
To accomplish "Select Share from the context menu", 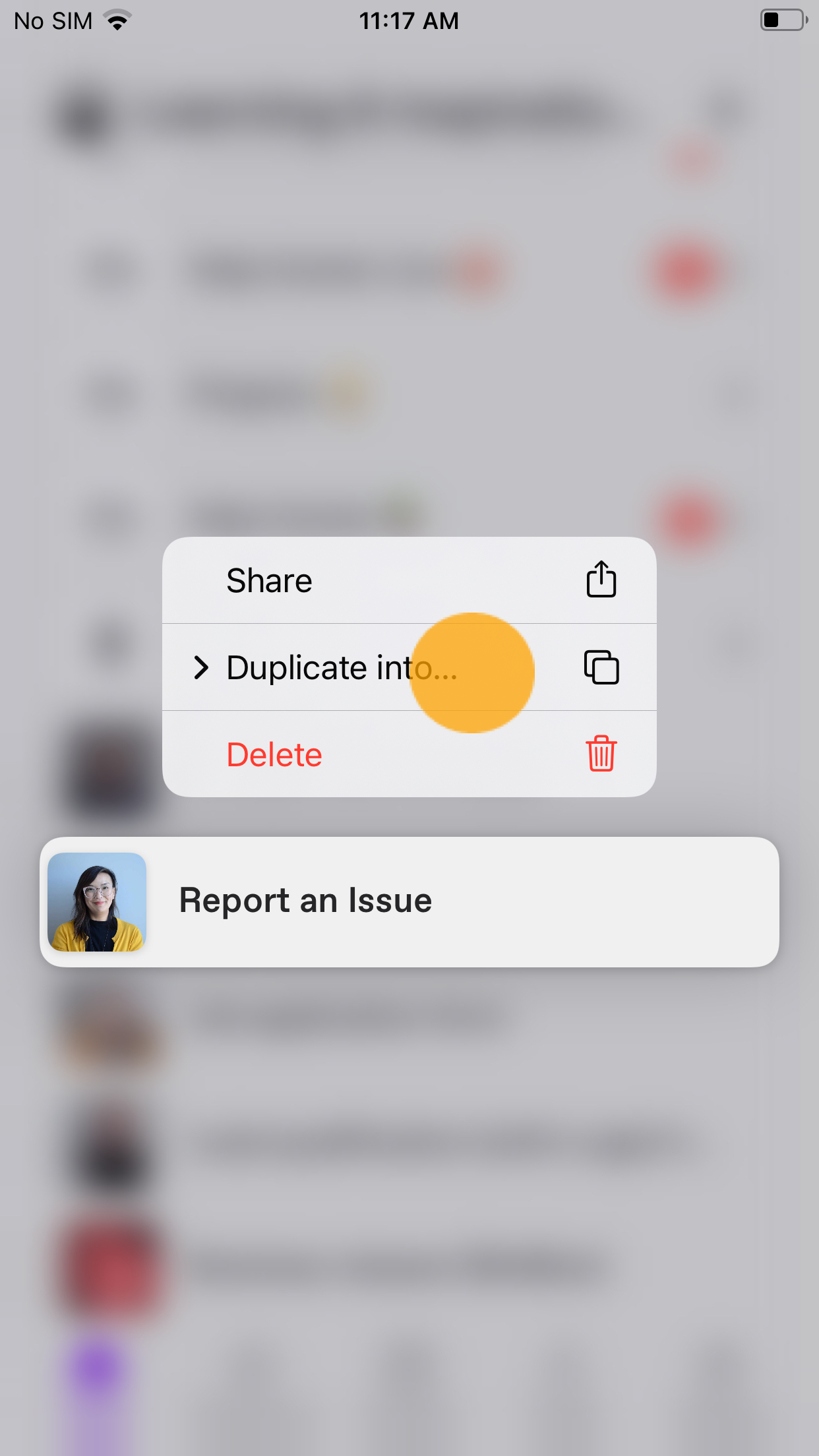I will tap(409, 580).
